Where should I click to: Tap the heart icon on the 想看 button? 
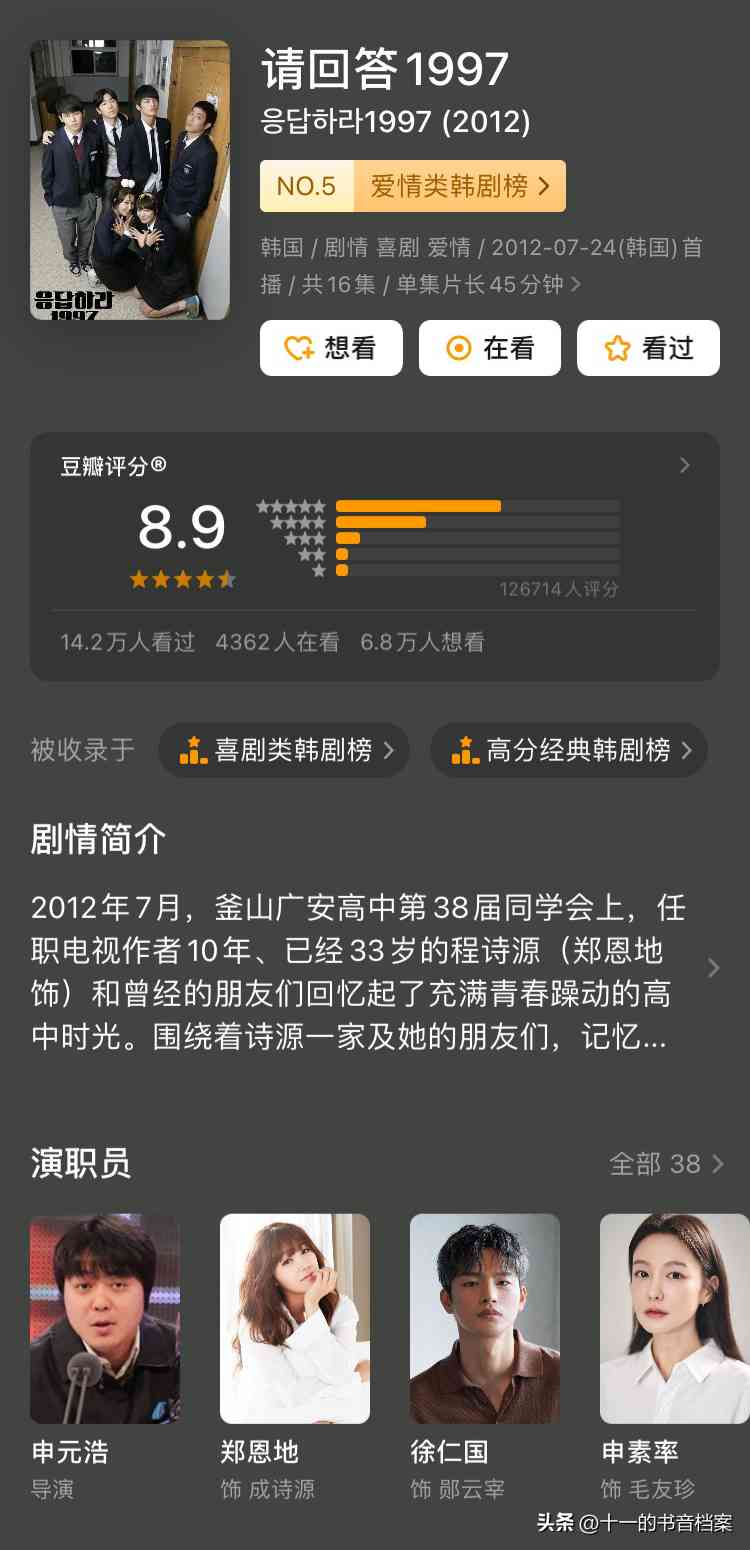296,348
